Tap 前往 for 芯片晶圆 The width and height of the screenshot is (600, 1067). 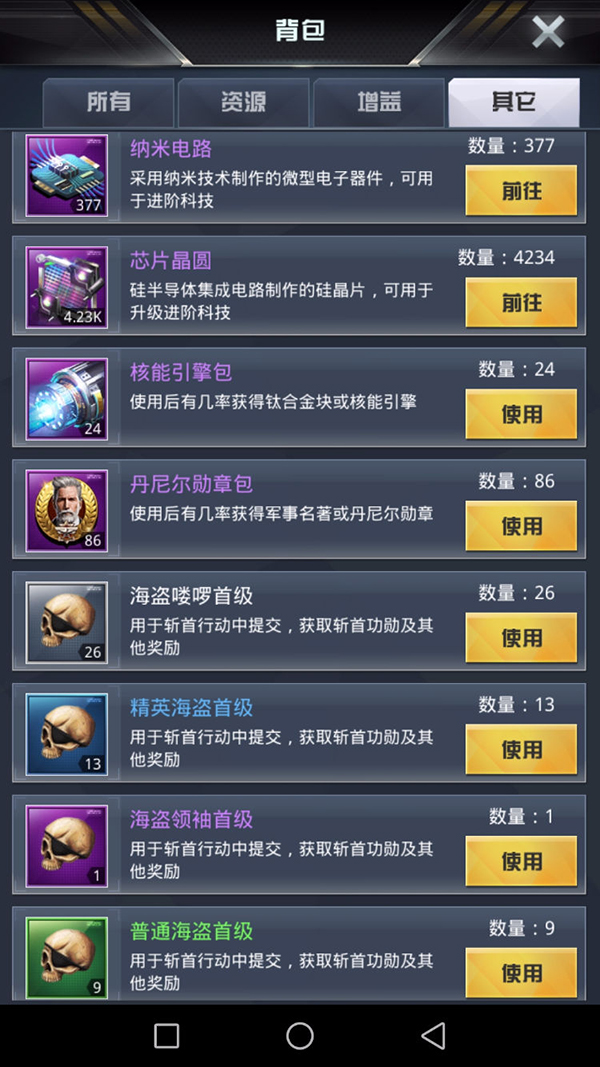click(x=521, y=303)
